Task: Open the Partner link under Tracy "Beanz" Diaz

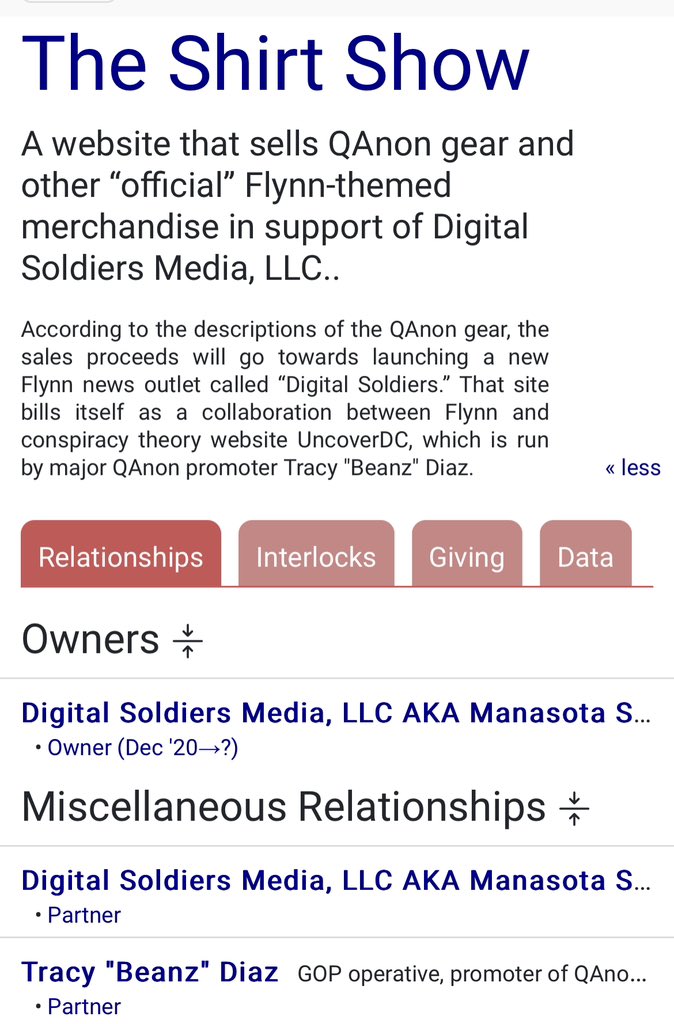Action: 84,1006
